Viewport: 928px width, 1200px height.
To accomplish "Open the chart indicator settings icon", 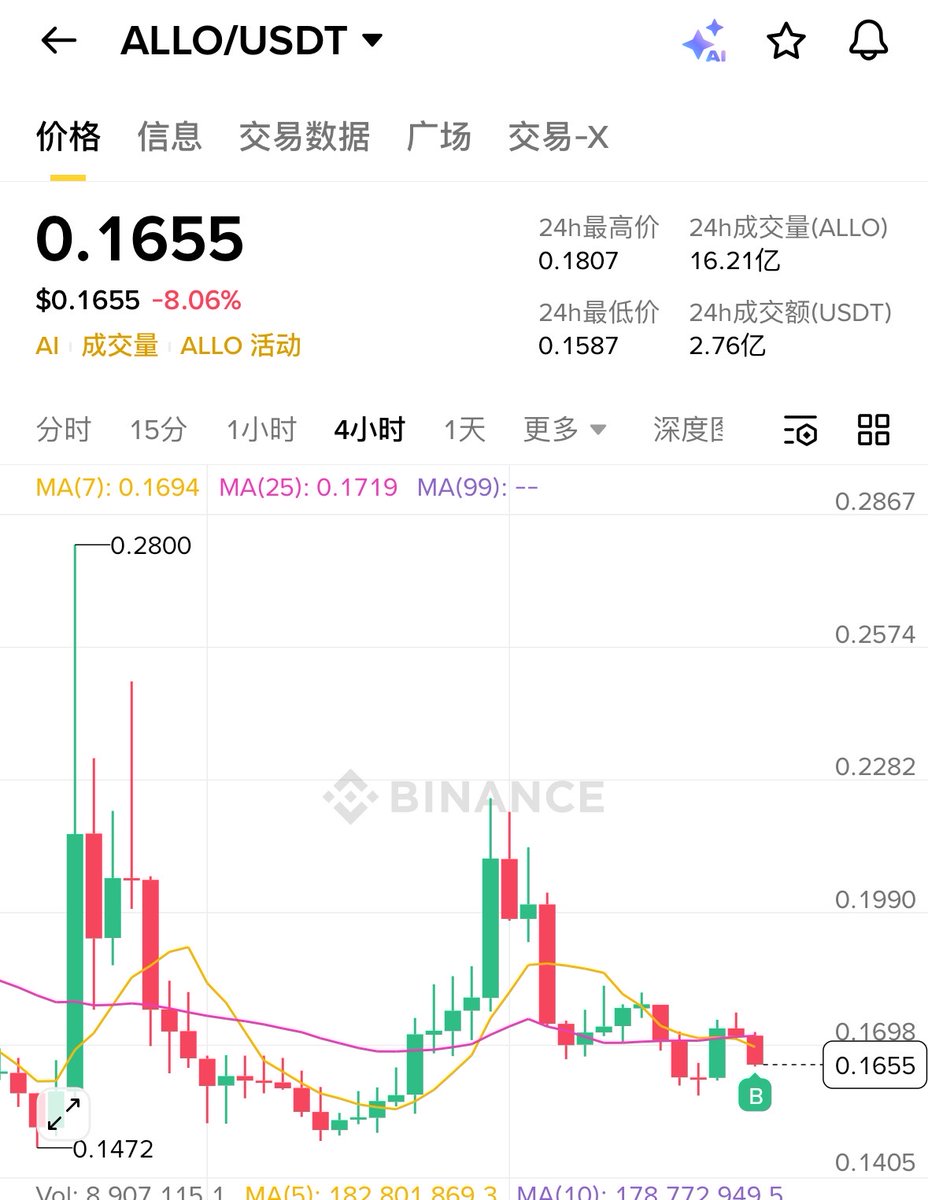I will point(800,430).
